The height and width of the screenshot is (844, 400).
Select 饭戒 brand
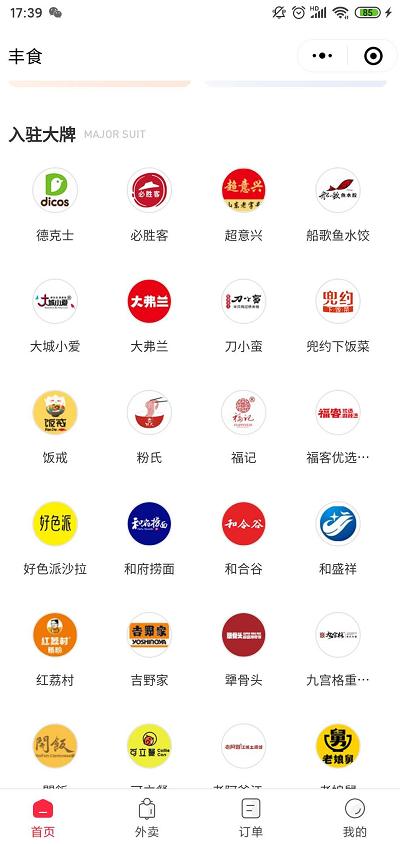coord(55,428)
